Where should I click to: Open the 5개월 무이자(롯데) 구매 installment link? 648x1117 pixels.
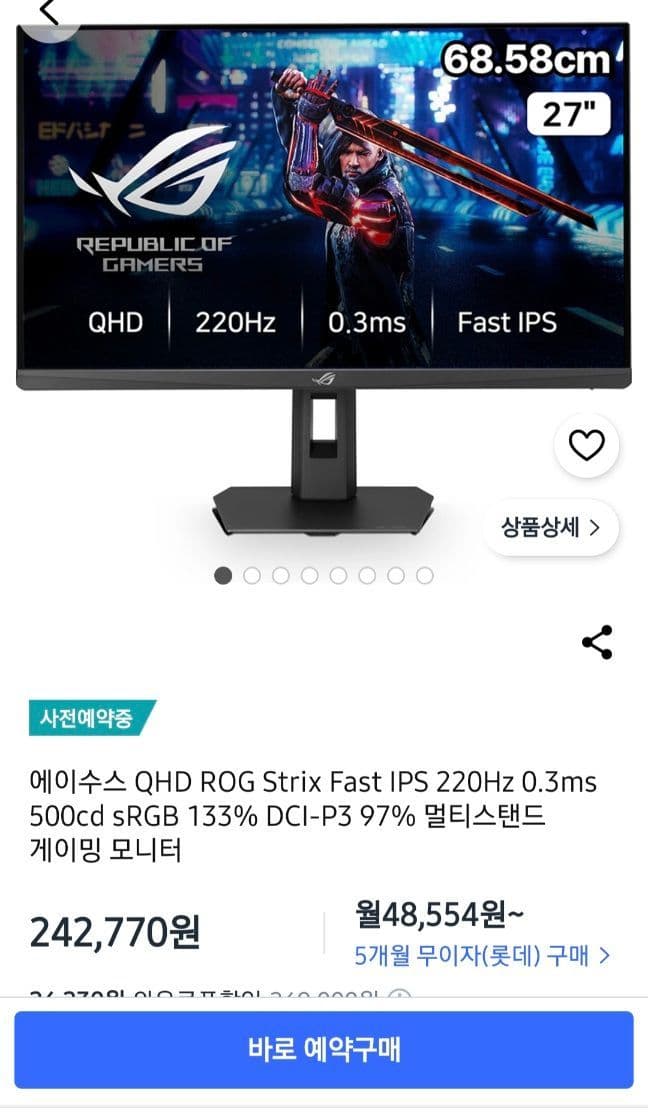pos(483,955)
